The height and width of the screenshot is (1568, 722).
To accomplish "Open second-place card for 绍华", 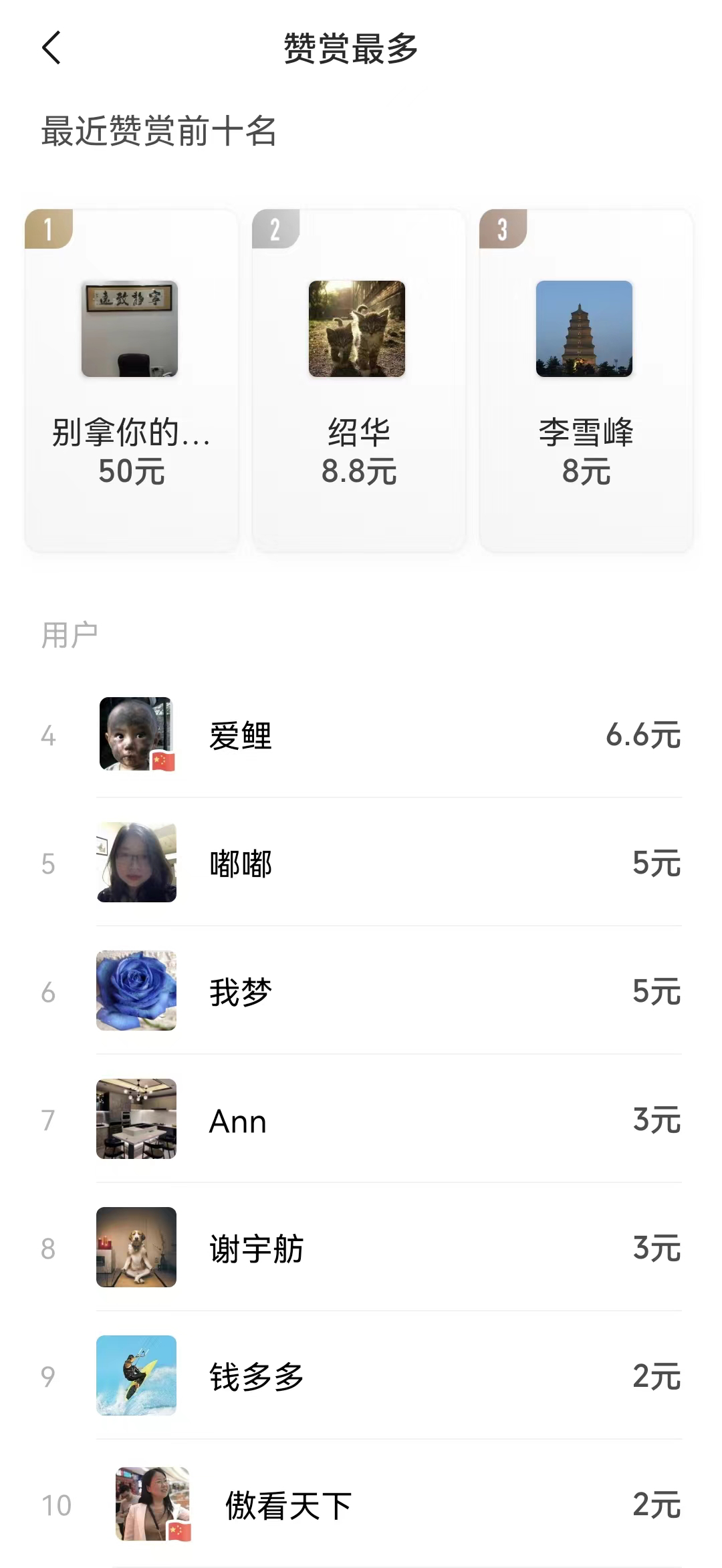I will pos(358,381).
